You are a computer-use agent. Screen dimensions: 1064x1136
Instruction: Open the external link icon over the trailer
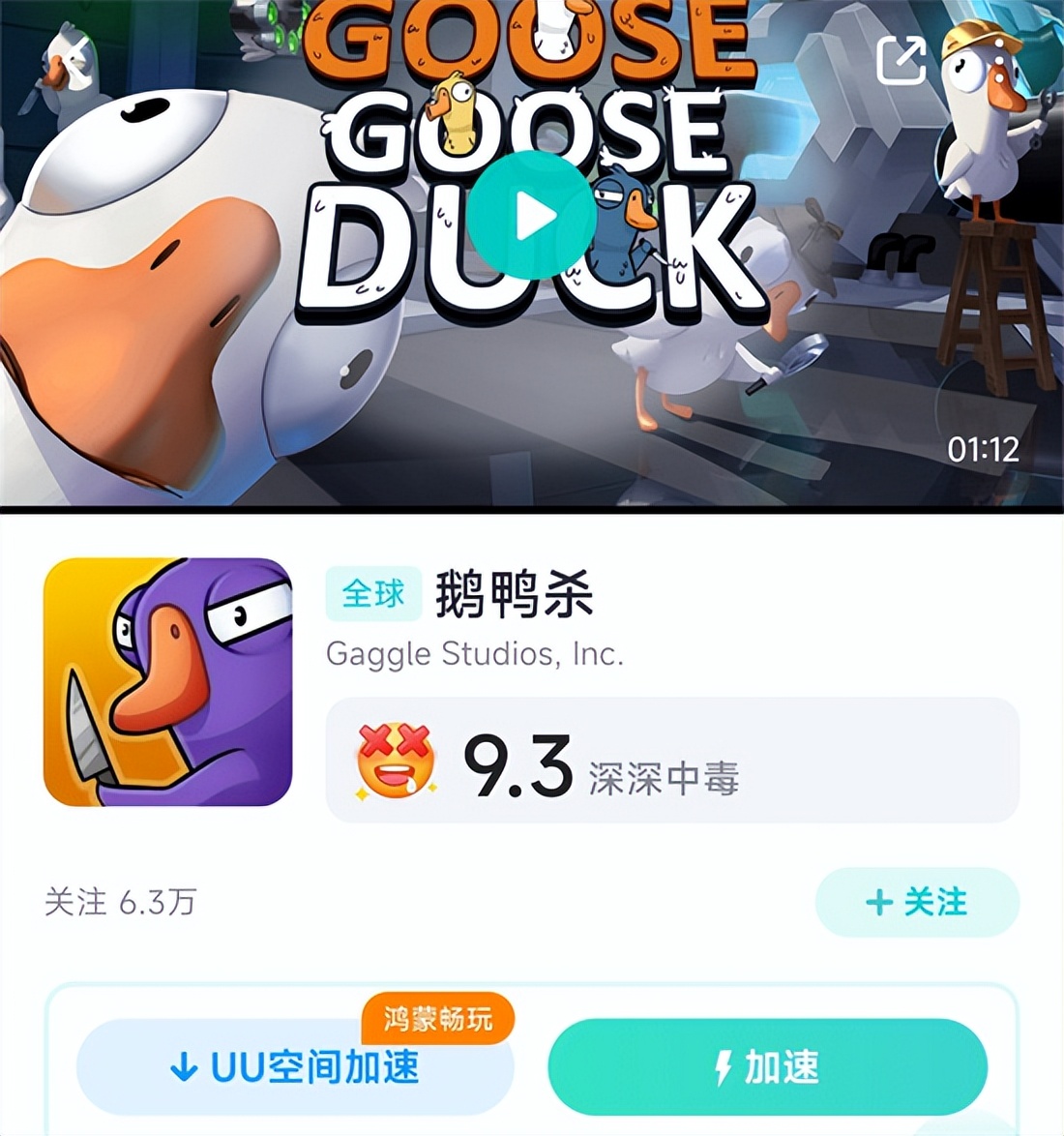pos(903,58)
